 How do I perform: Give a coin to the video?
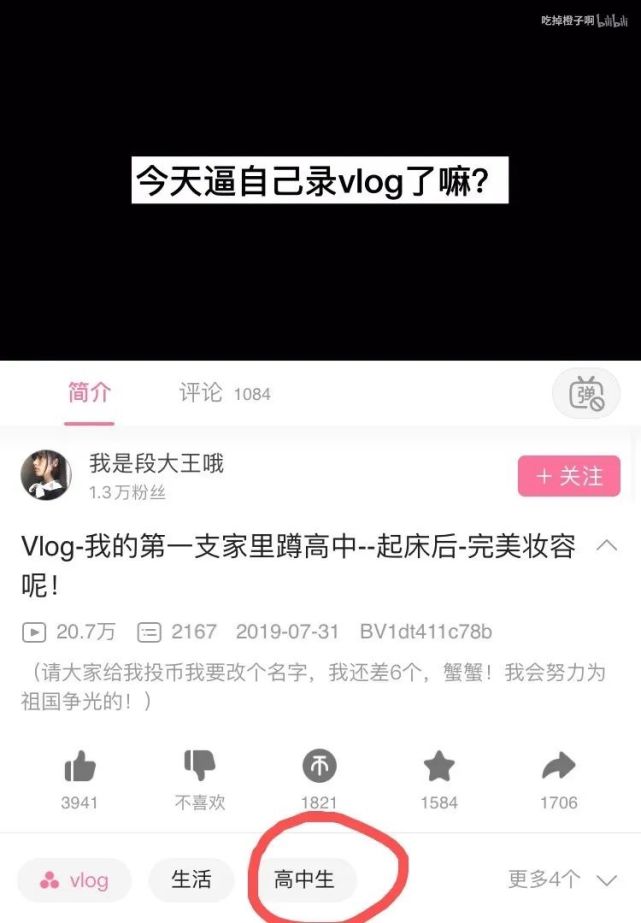pyautogui.click(x=319, y=767)
